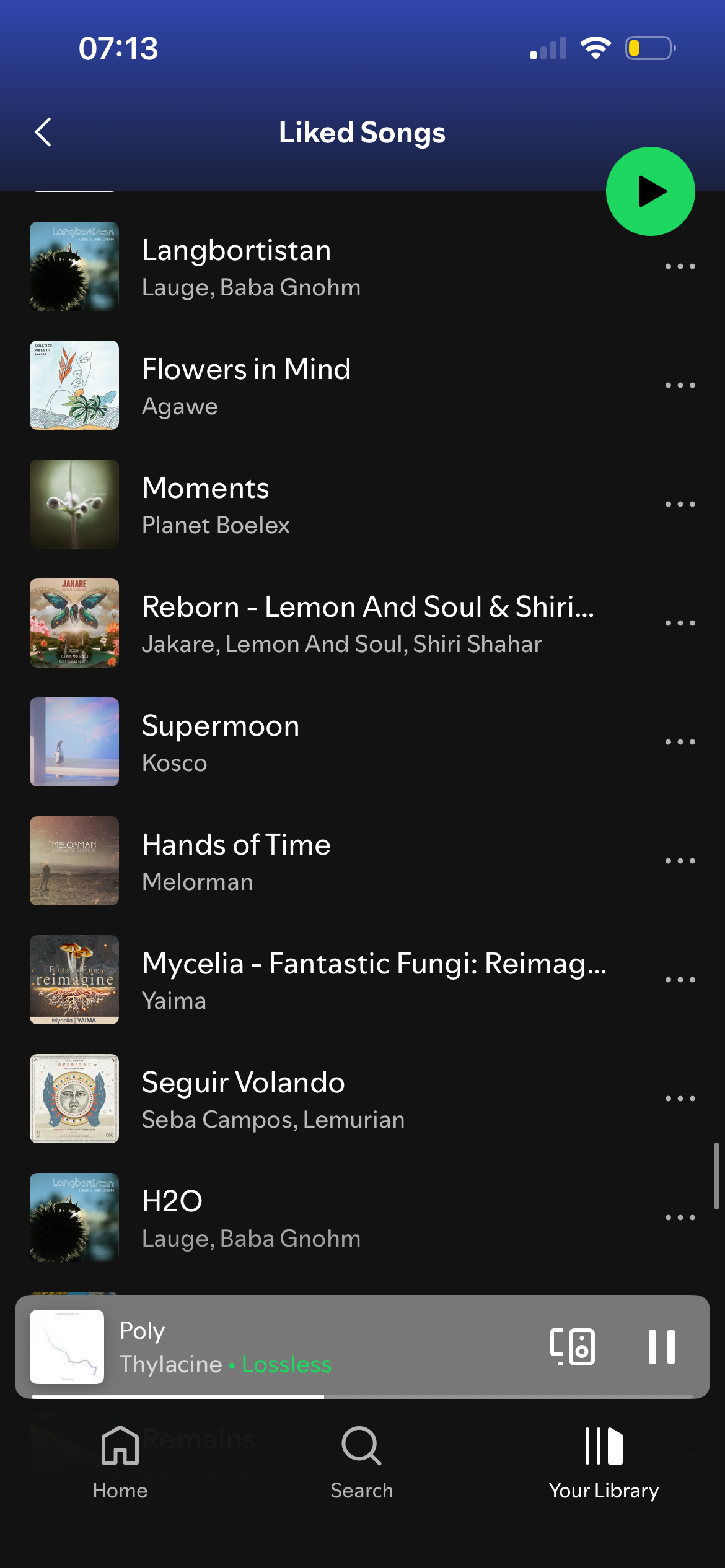Switch to the Home tab
Viewport: 725px width, 1568px height.
(120, 1461)
